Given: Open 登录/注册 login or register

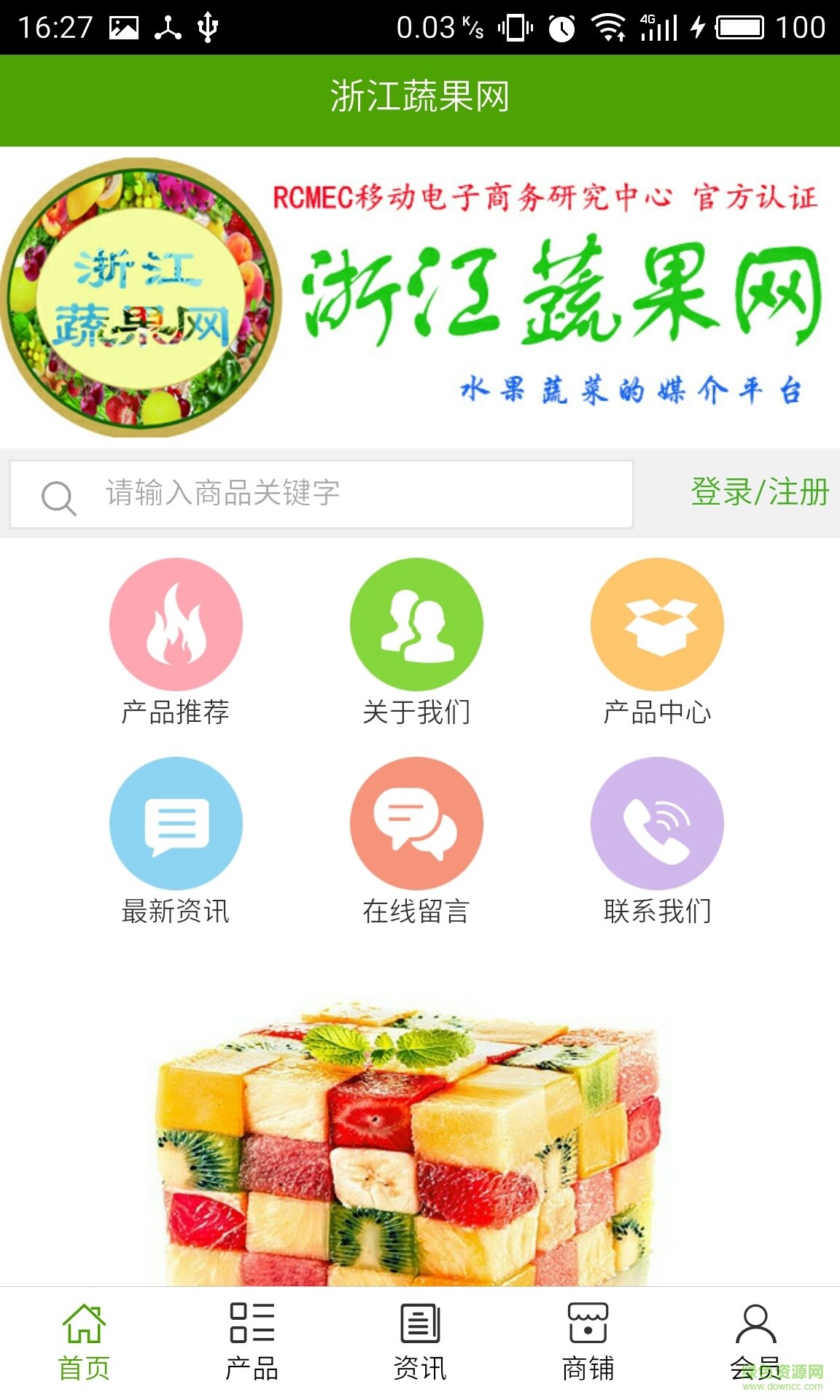Looking at the screenshot, I should pyautogui.click(x=759, y=492).
